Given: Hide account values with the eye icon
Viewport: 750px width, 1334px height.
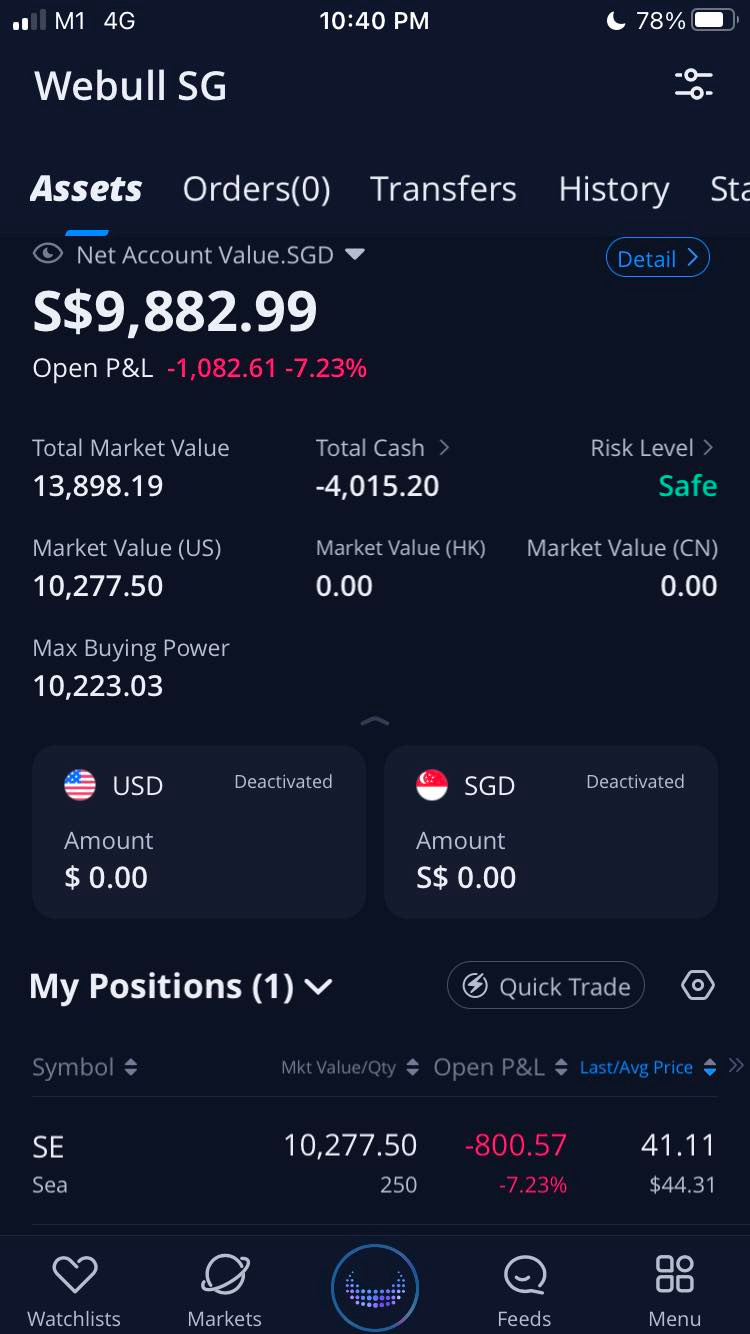Looking at the screenshot, I should click(47, 254).
